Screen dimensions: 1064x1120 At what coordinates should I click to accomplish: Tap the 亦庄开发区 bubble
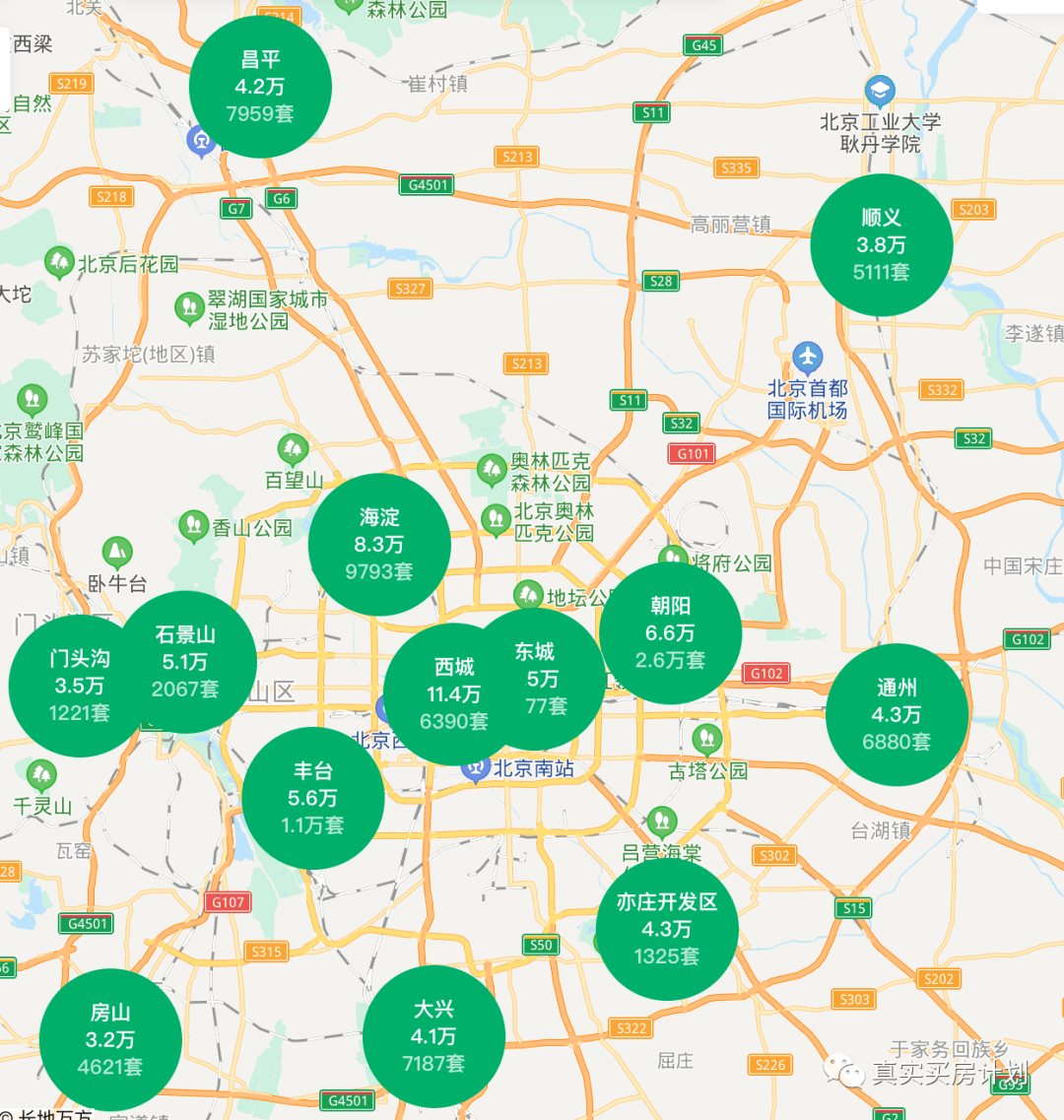[x=667, y=929]
